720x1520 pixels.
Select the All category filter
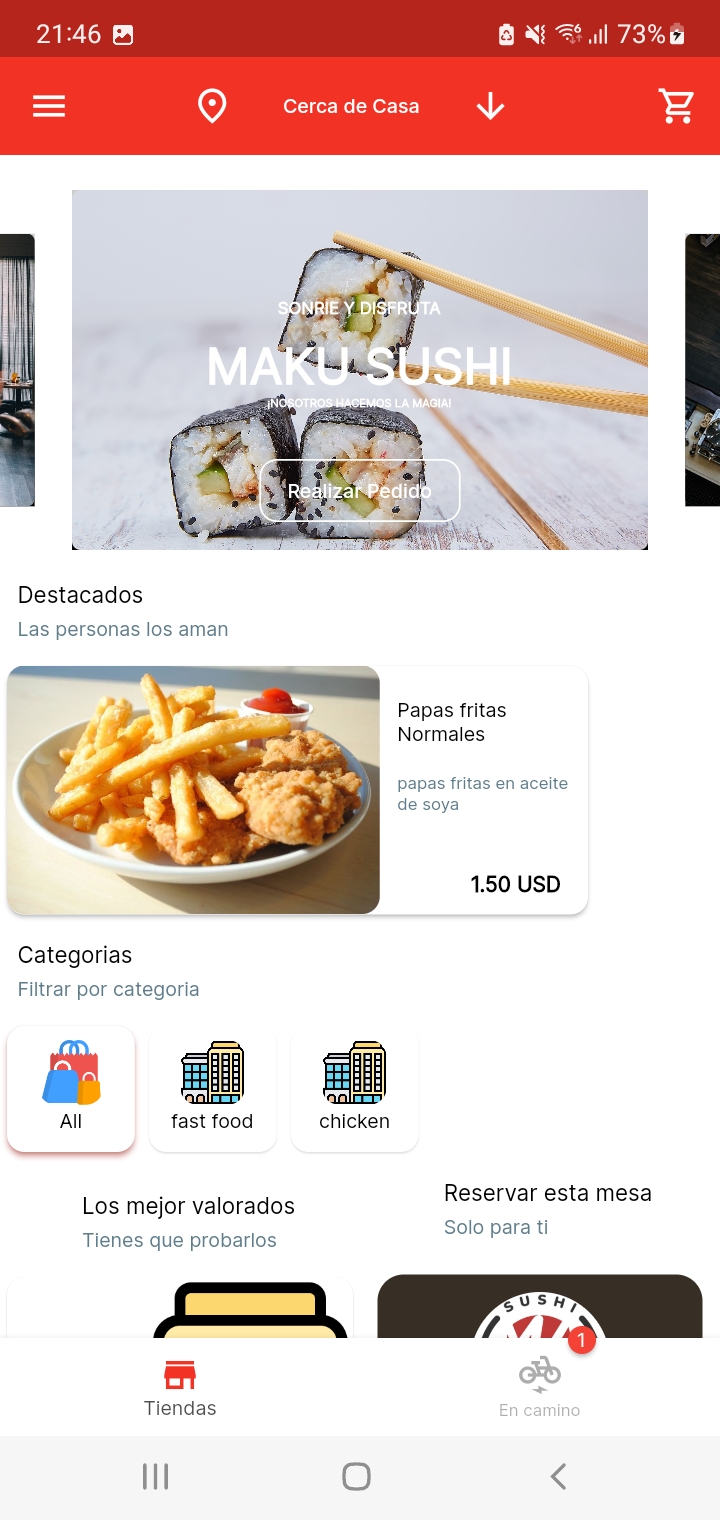tap(71, 1089)
